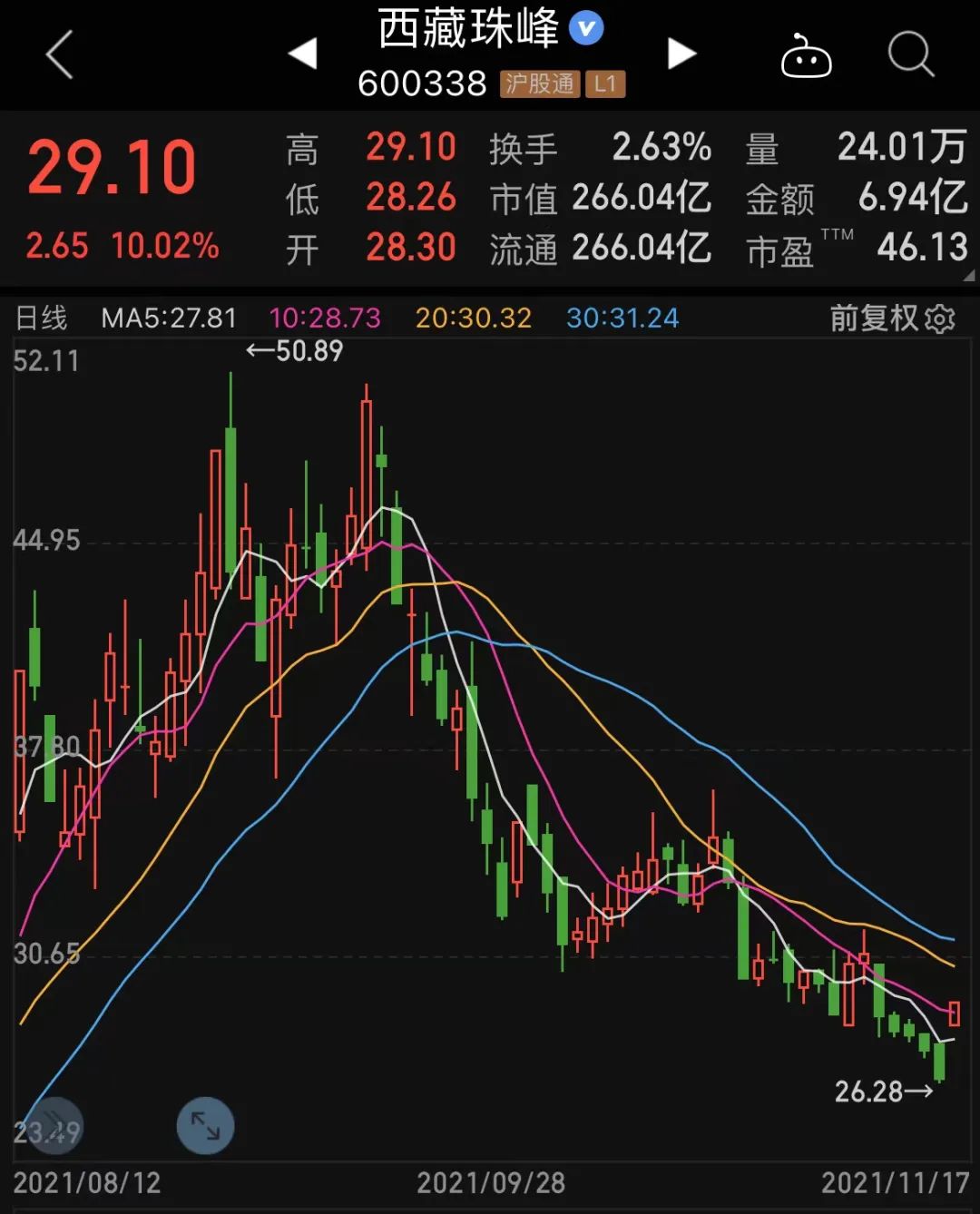
Task: Go back using the top-left arrow
Action: click(60, 54)
